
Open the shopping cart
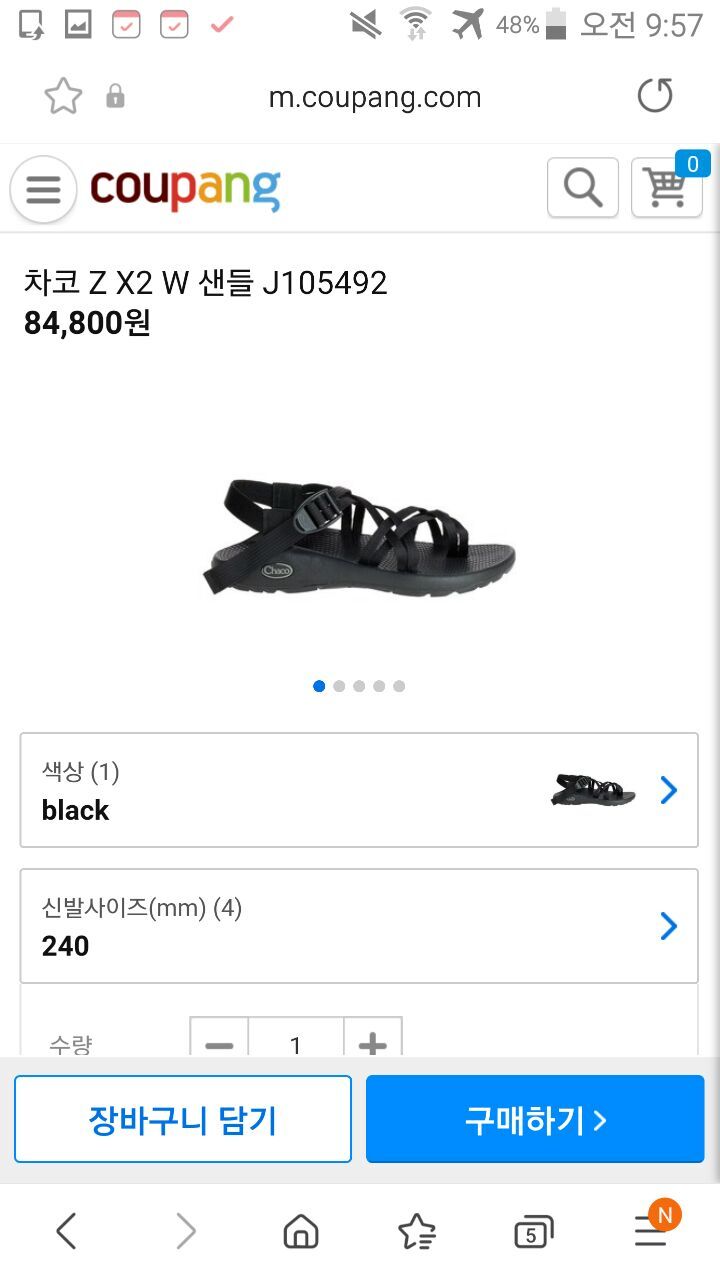click(x=666, y=187)
